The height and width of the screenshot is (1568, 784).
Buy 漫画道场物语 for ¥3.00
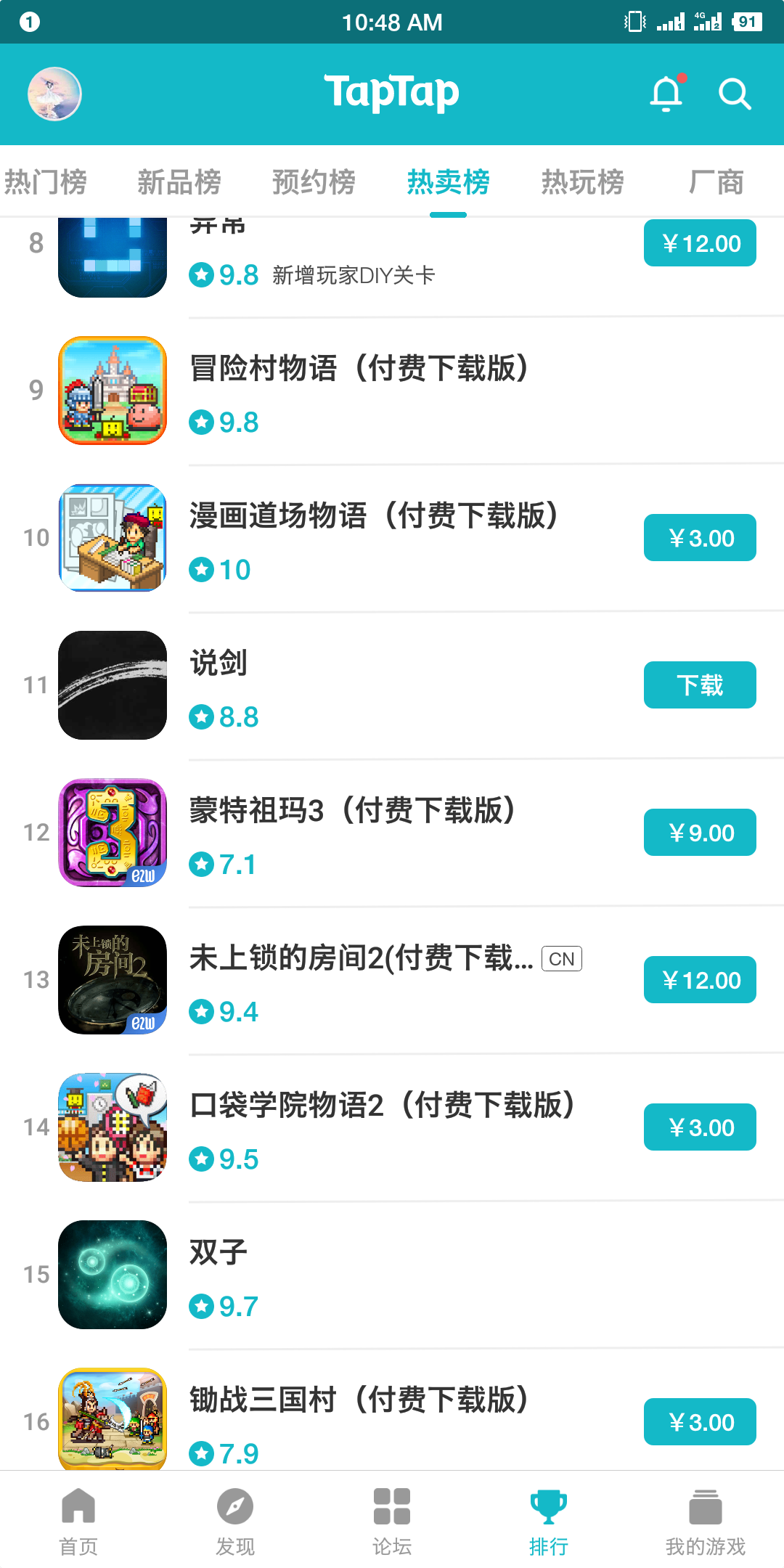tap(700, 538)
